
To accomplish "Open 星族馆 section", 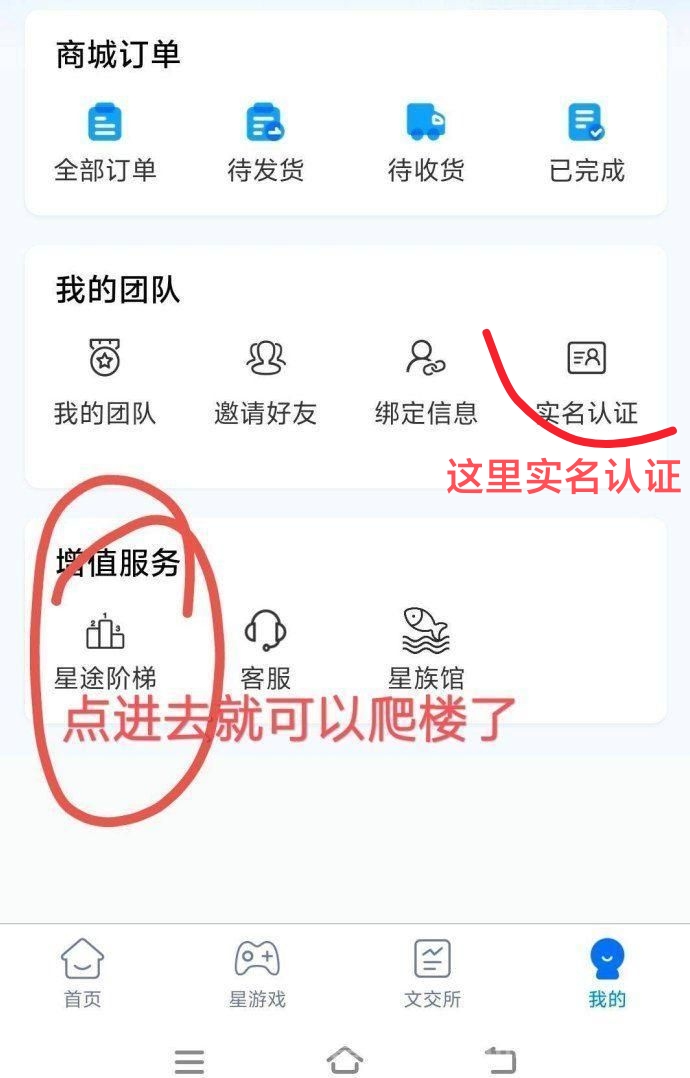I will pos(426,648).
